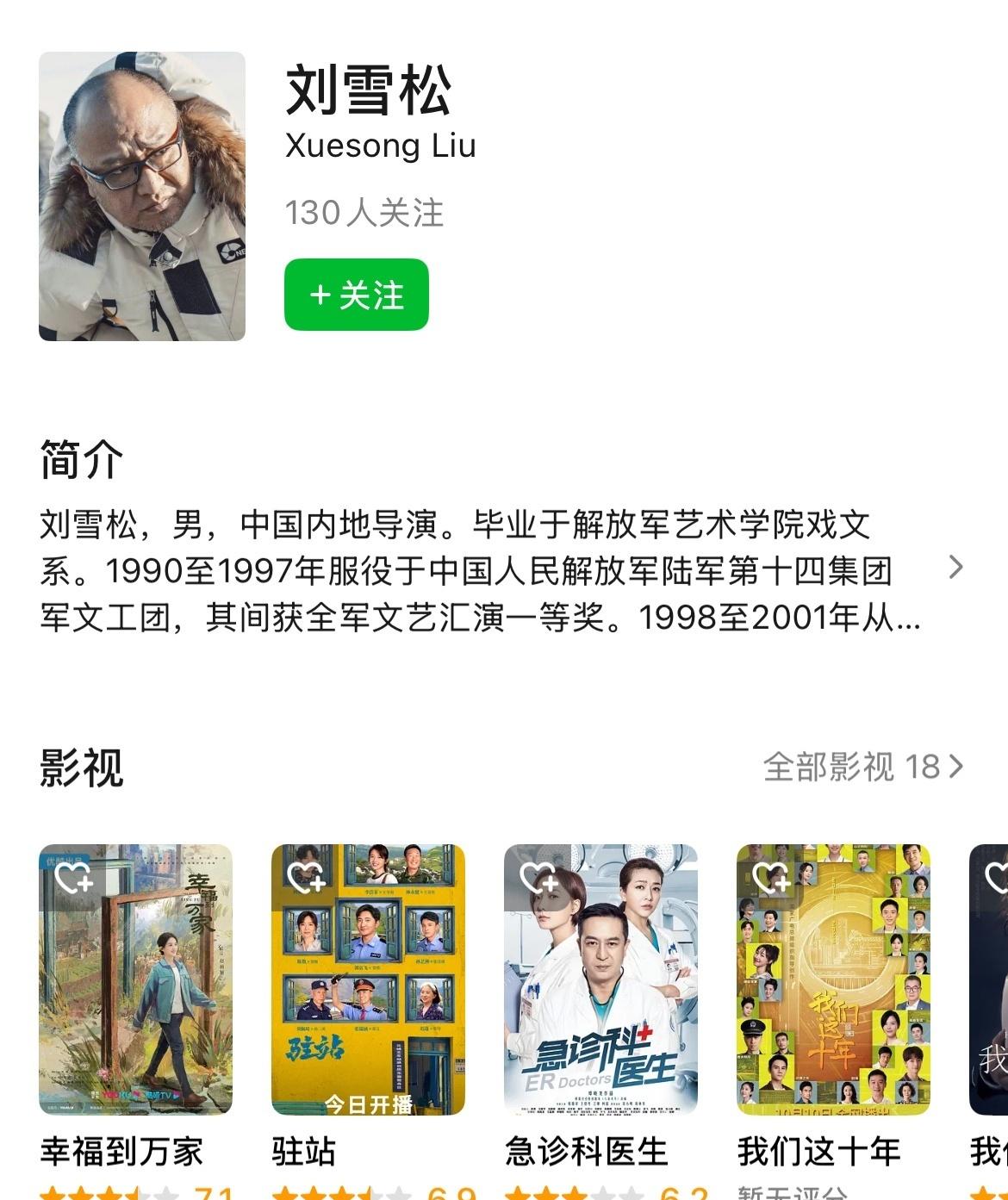Screen dimensions: 1008x1200
Task: Save 我们这十年 with its heart icon
Action: 770,877
